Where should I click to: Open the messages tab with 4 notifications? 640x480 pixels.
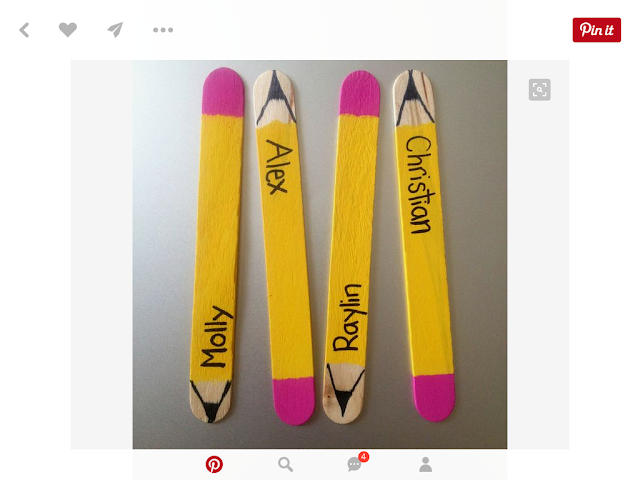(355, 464)
